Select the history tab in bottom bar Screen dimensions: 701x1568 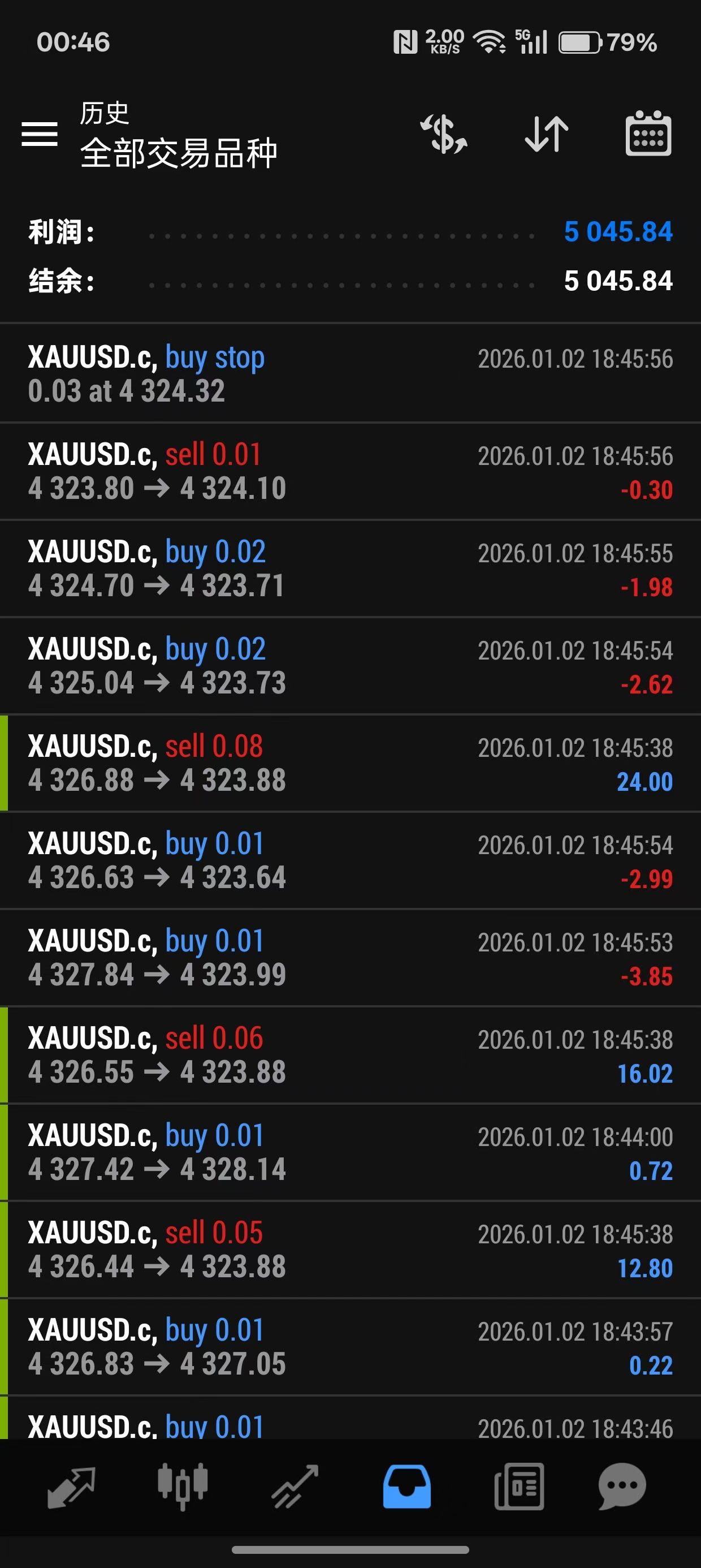coord(406,1487)
